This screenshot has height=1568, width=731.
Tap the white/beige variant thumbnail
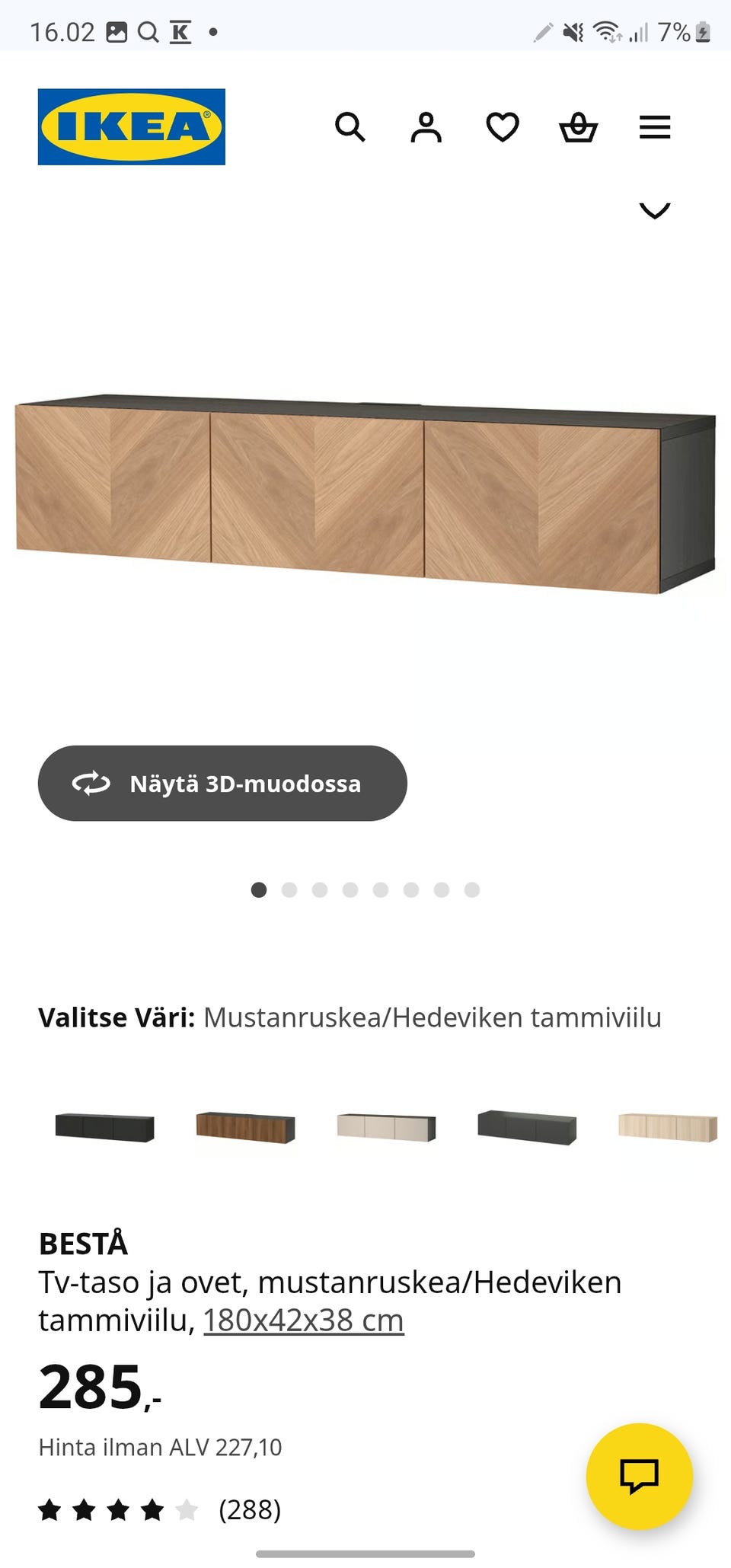(385, 1128)
